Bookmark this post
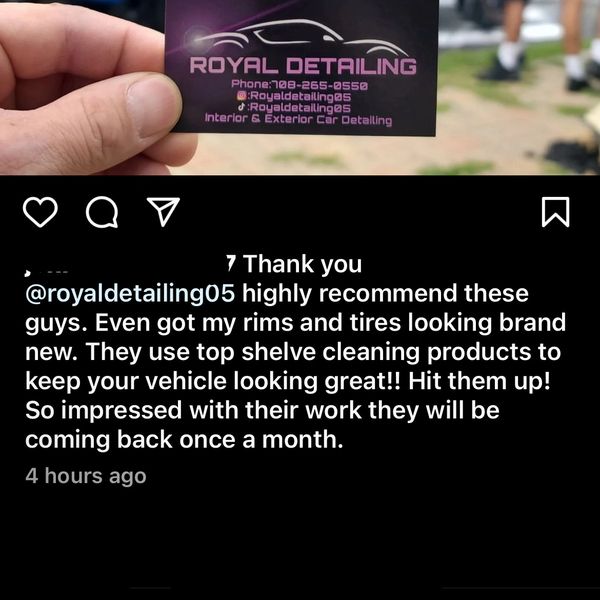600x600 pixels. [x=555, y=212]
